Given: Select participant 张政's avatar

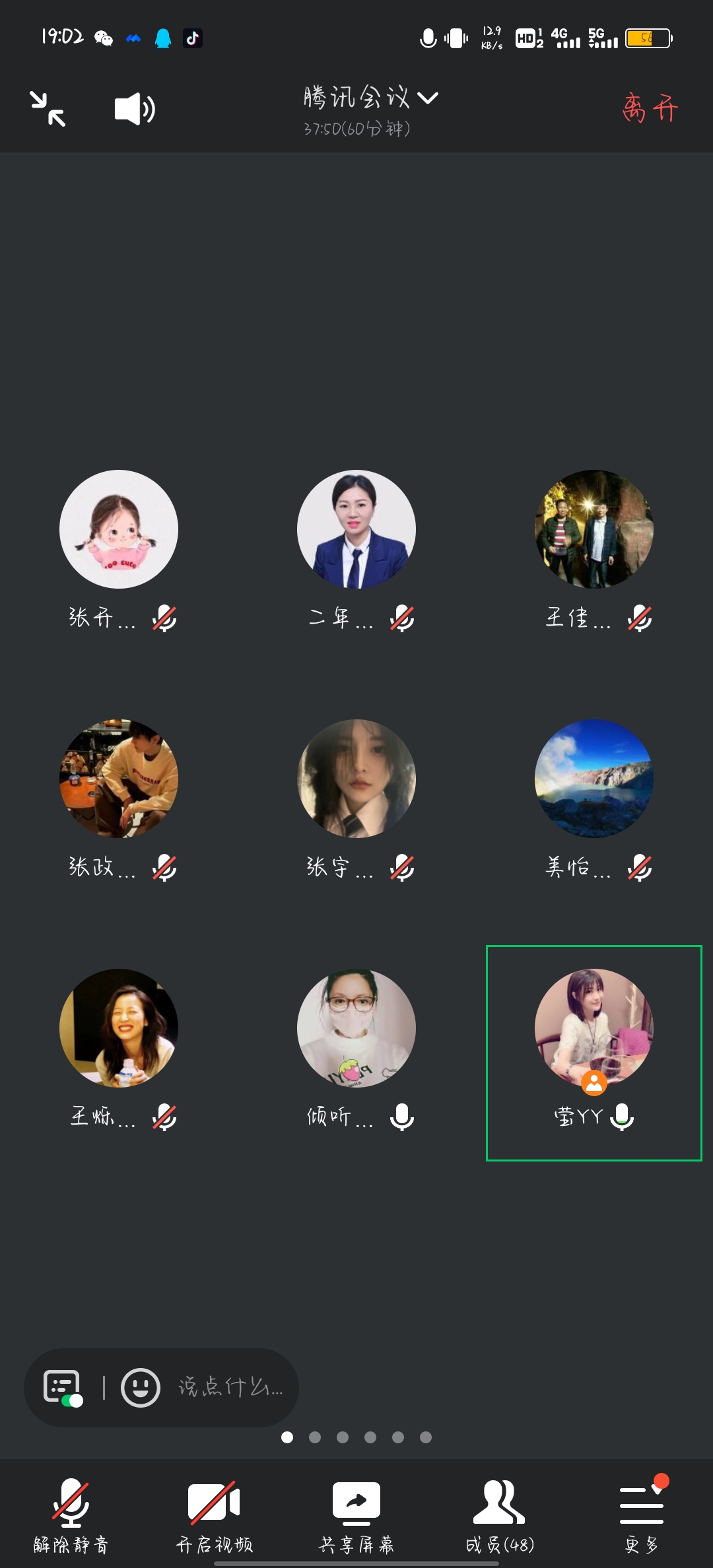Looking at the screenshot, I should (x=119, y=779).
